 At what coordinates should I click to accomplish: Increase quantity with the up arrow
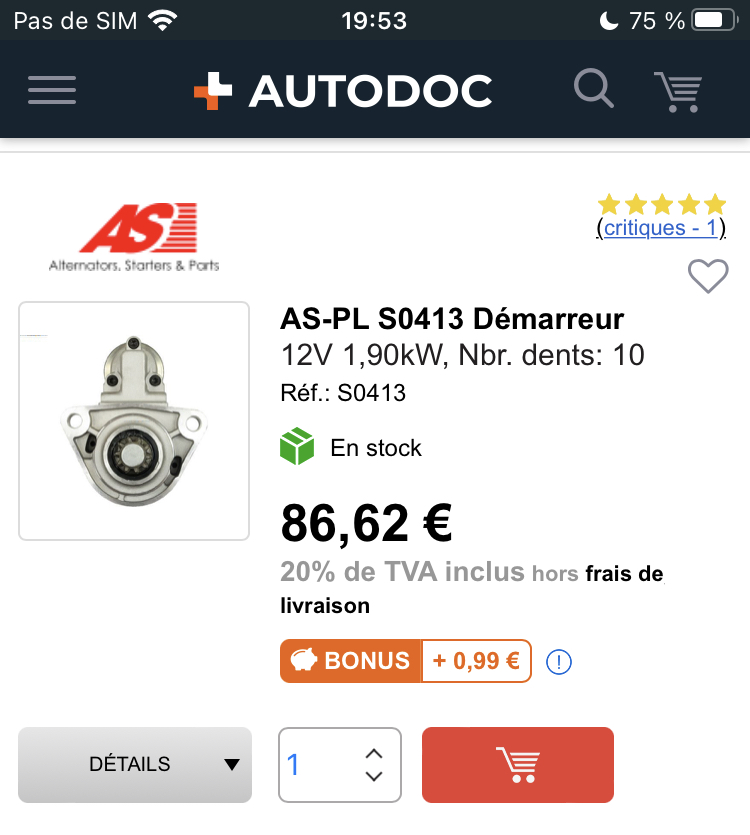coord(374,753)
